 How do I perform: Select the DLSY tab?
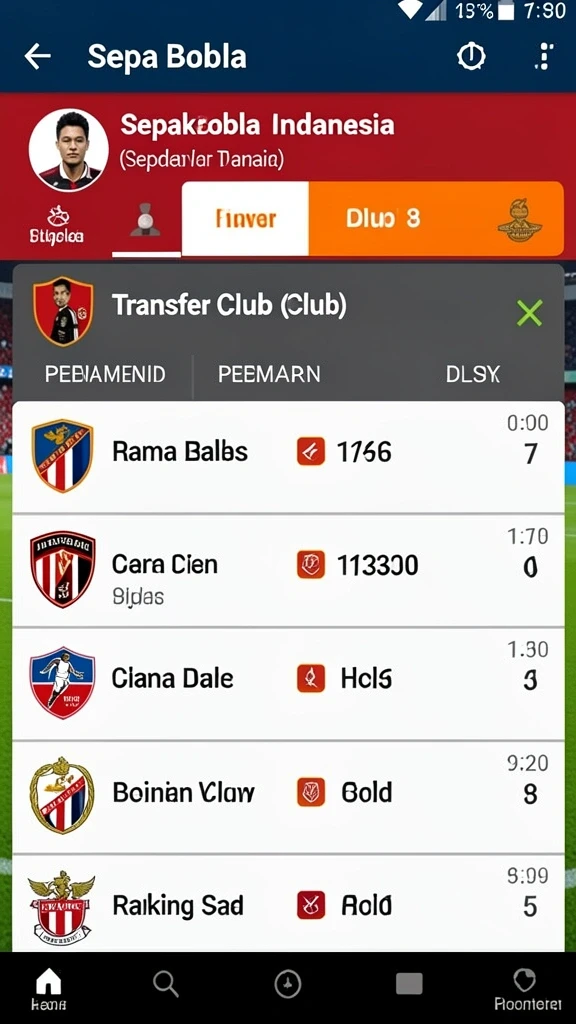[473, 374]
